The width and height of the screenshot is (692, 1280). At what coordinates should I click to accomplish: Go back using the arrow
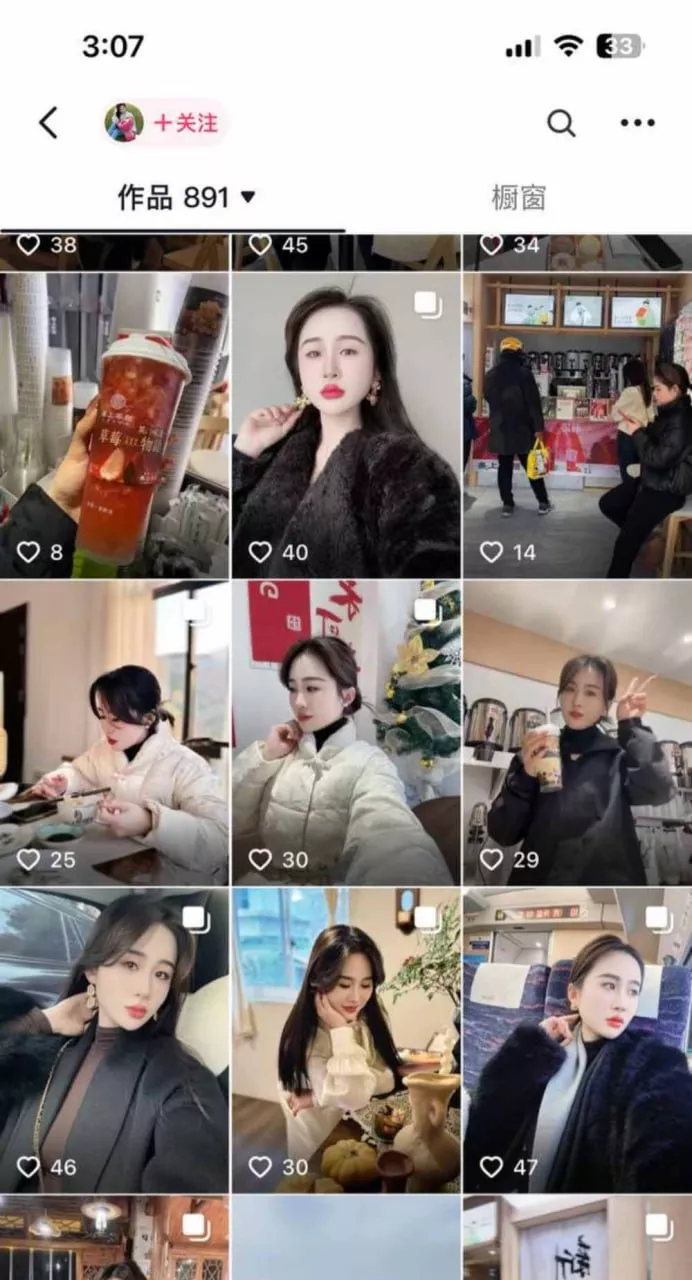pyautogui.click(x=48, y=123)
